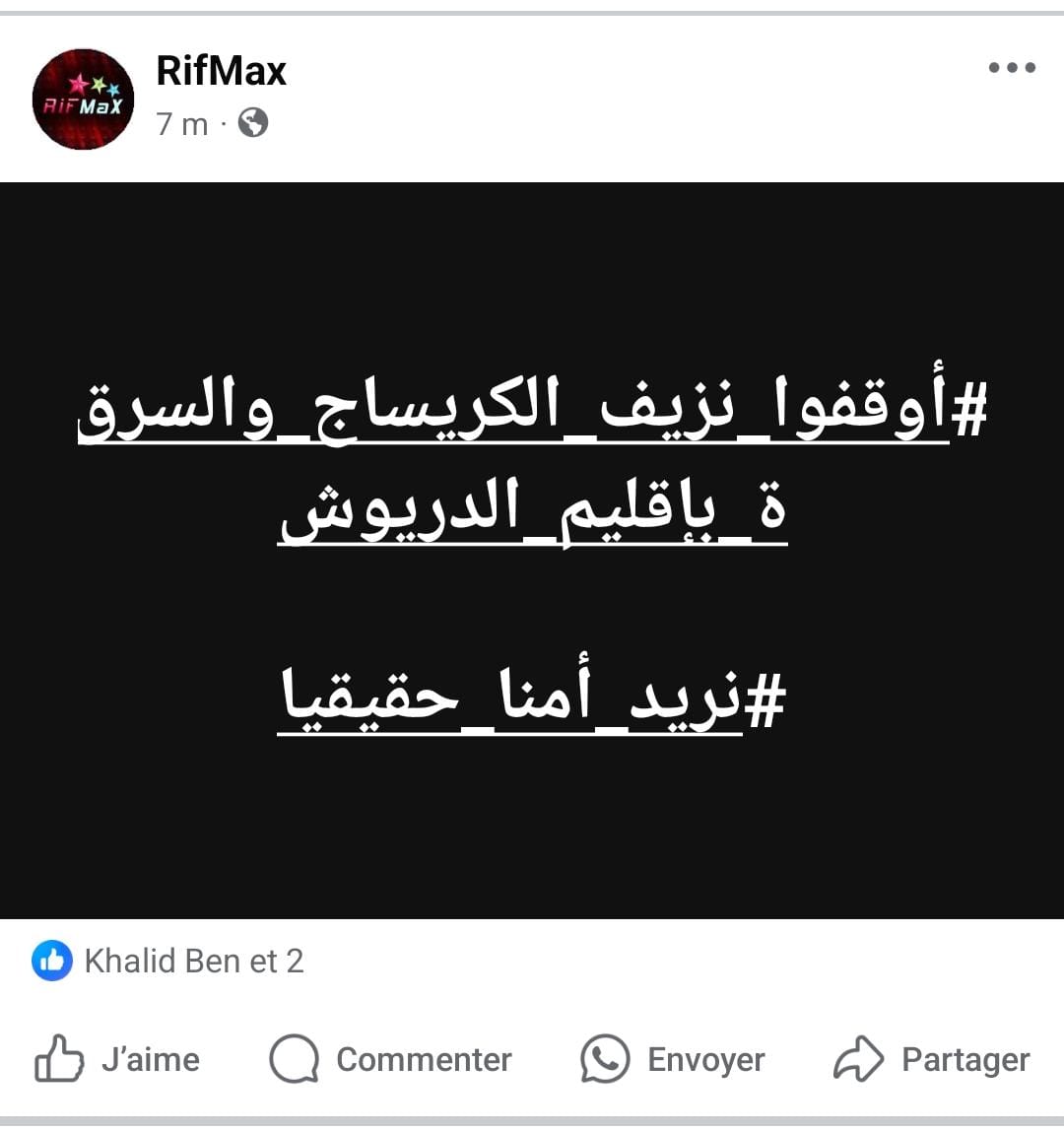Open the hashtag #نريد_أمنا_حقيقيا
The image size is (1064, 1131).
click(532, 701)
